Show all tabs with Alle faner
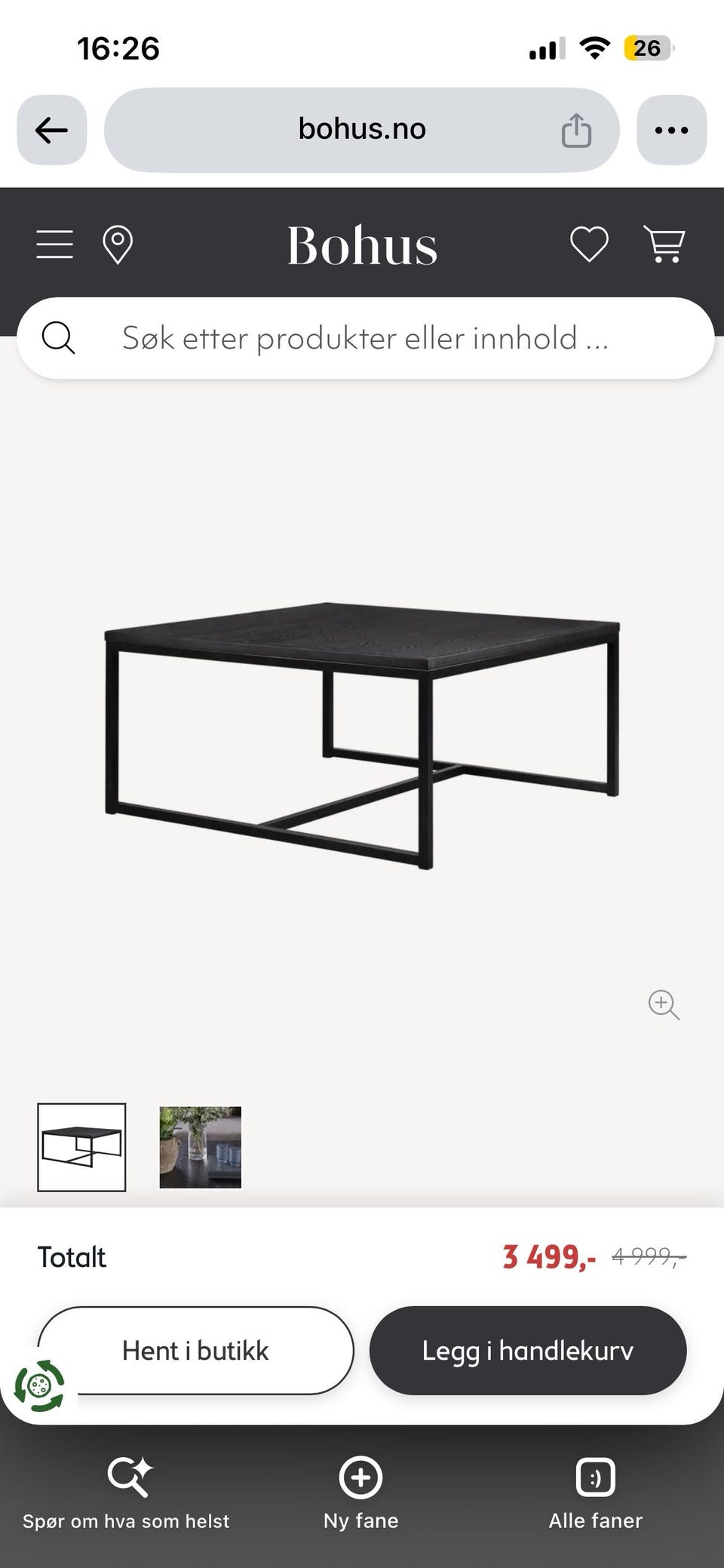The height and width of the screenshot is (1568, 724). (x=596, y=1494)
